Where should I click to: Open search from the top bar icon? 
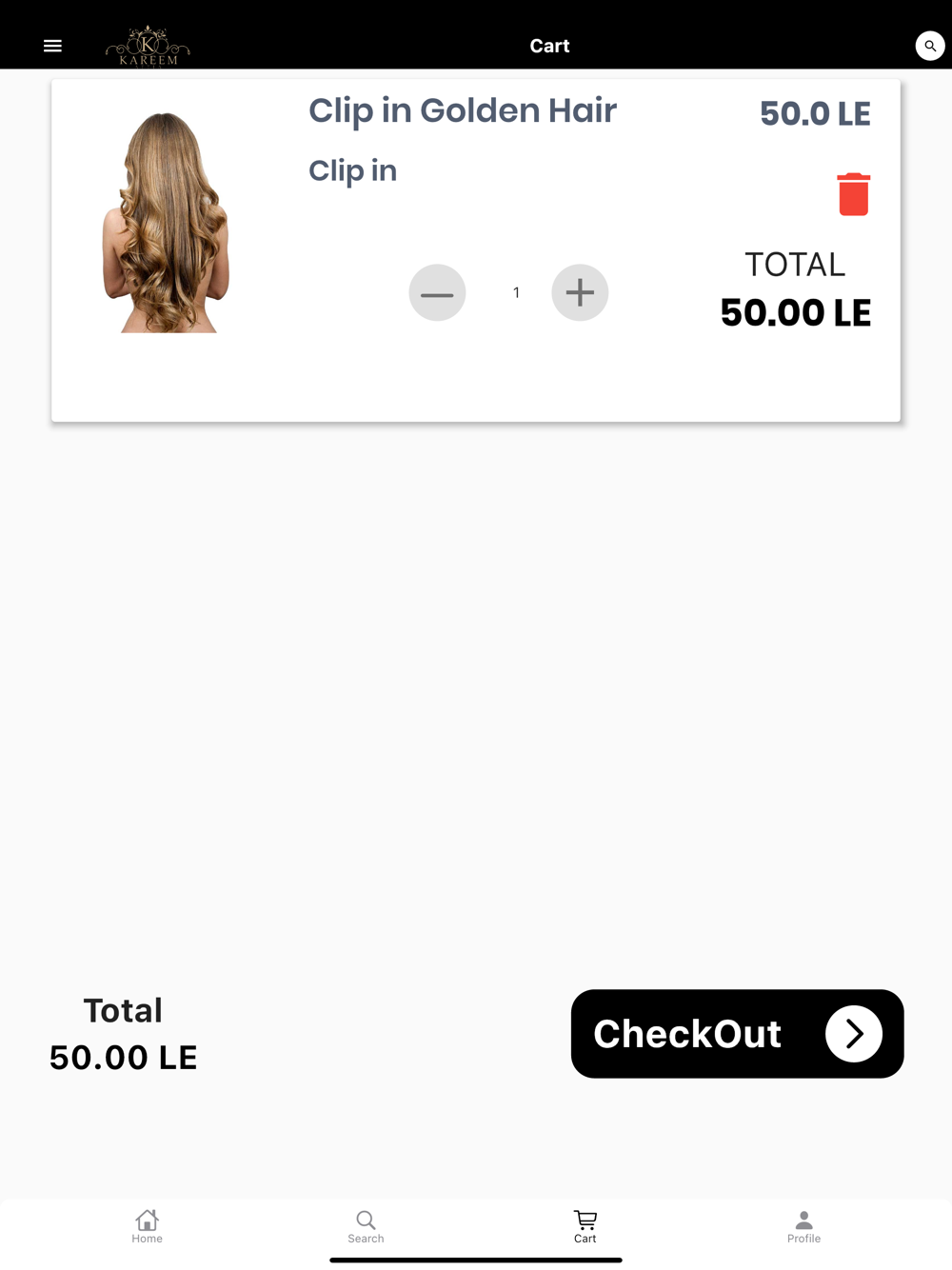click(x=930, y=46)
